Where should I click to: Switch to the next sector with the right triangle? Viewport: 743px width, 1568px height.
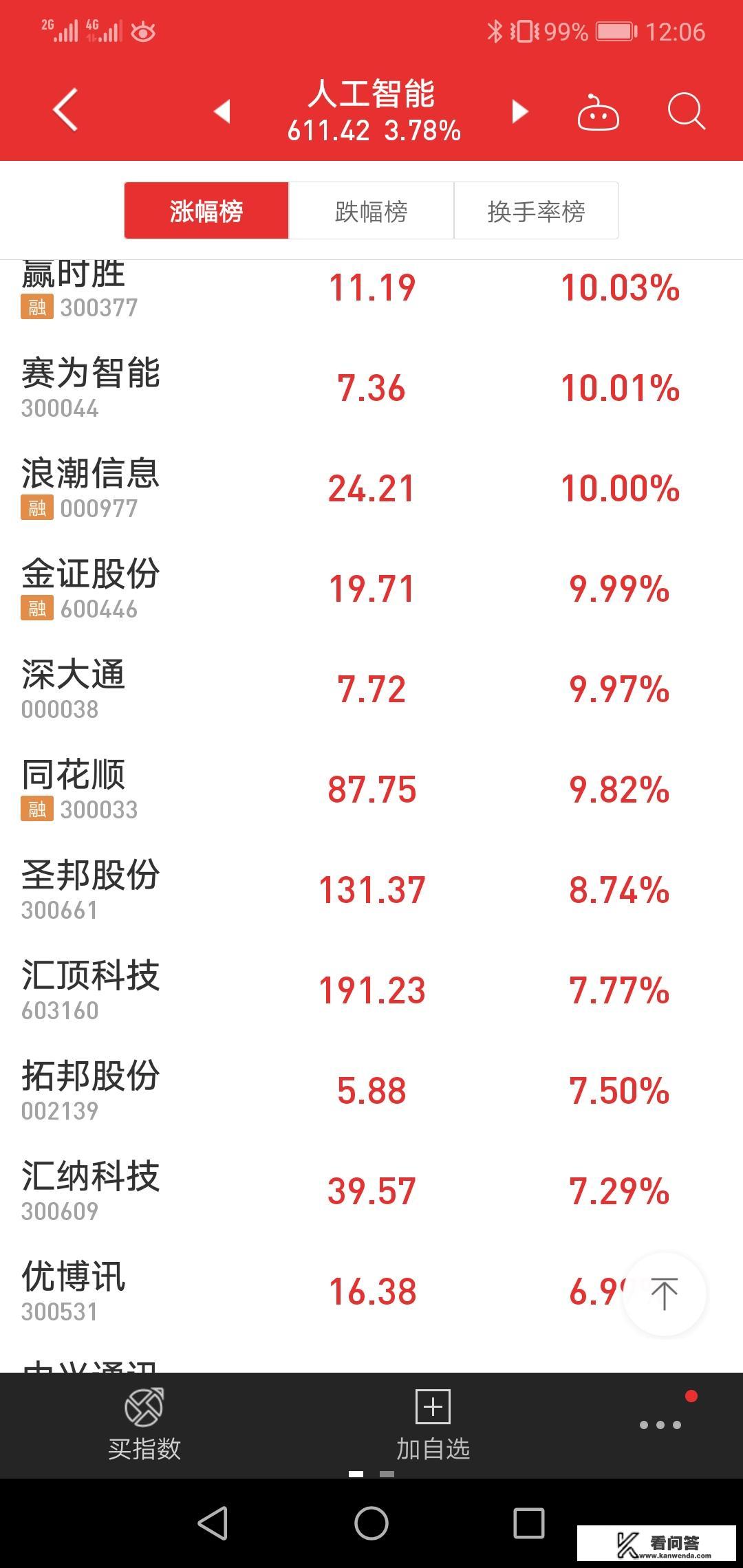(x=520, y=111)
